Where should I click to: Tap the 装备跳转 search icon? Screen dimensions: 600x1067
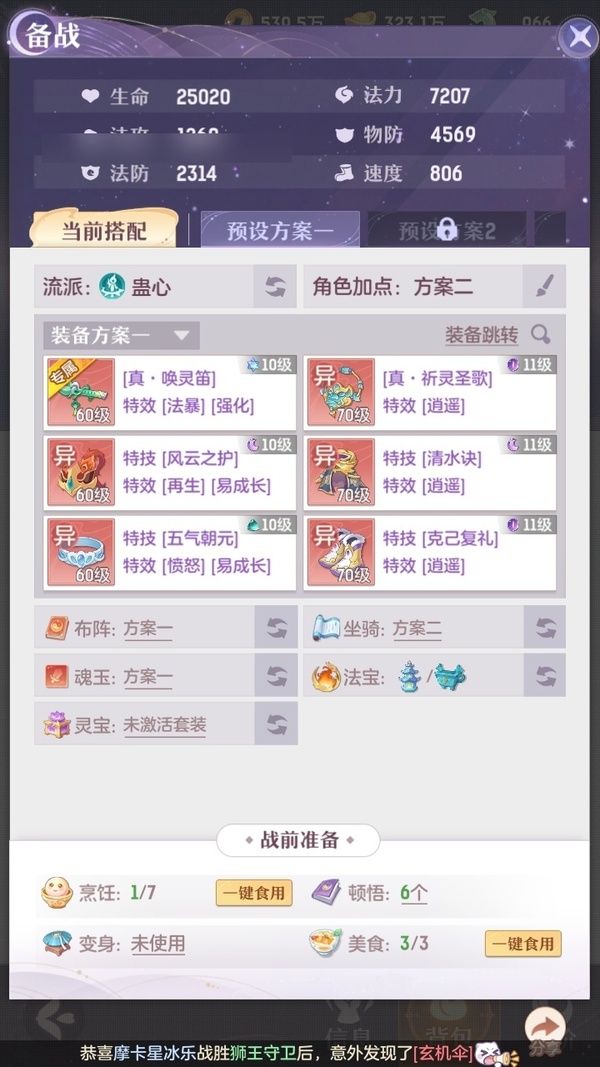point(541,335)
